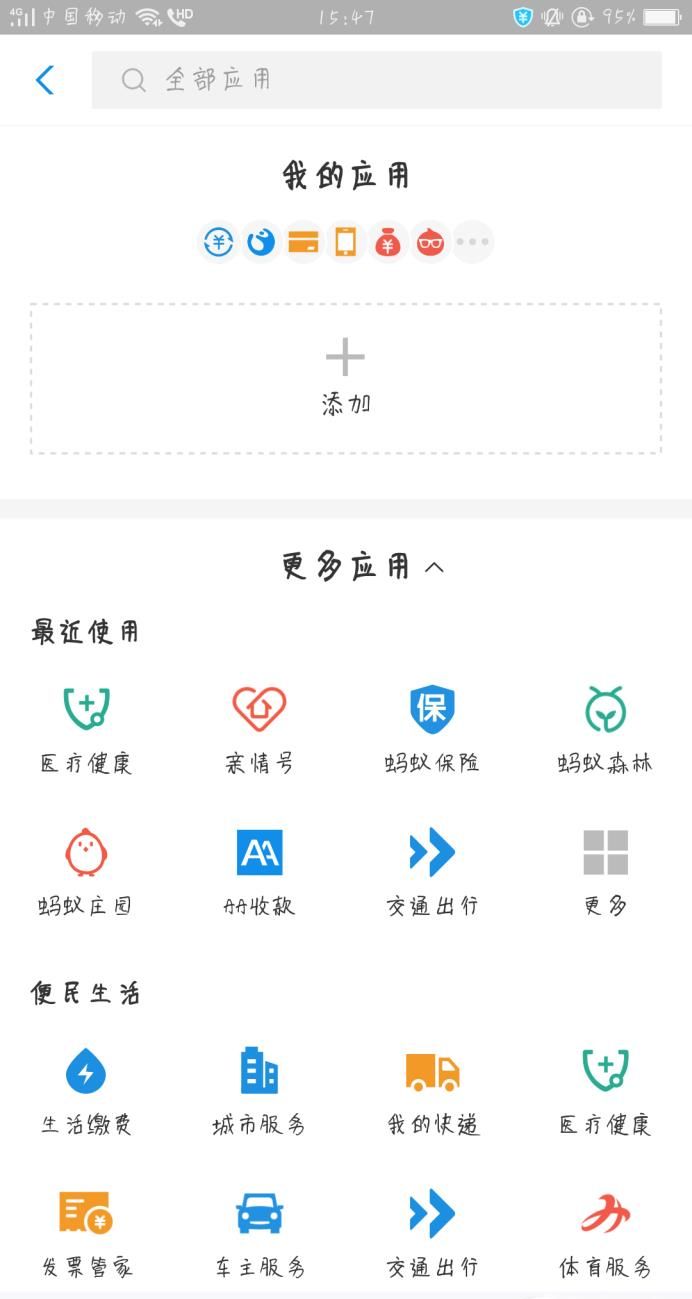The width and height of the screenshot is (692, 1299).
Task: Tap the 添加 plus box
Action: (x=346, y=379)
